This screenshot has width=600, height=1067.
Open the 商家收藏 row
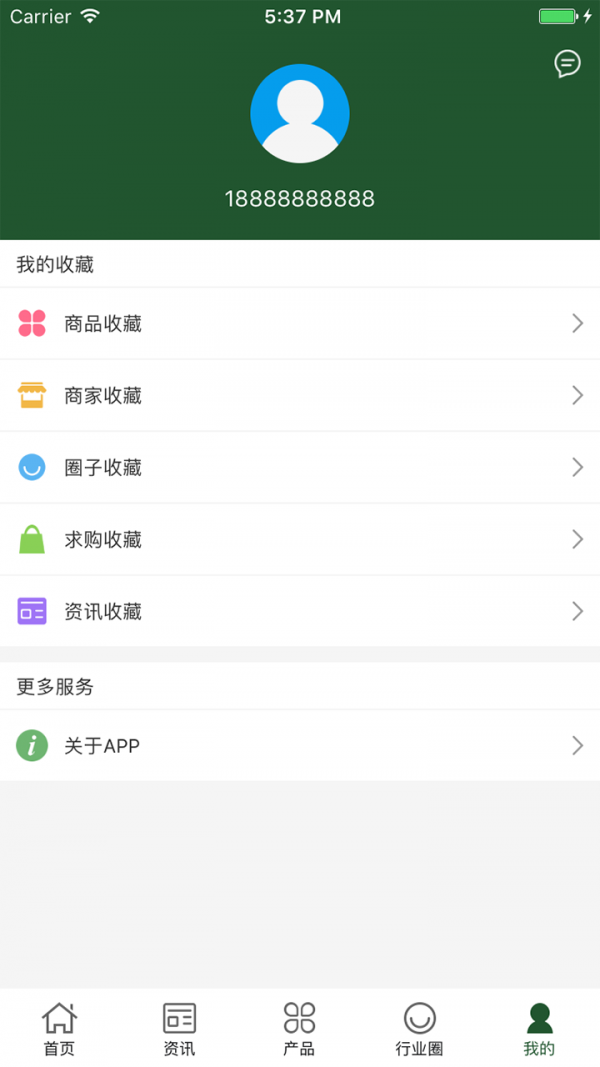tap(300, 395)
